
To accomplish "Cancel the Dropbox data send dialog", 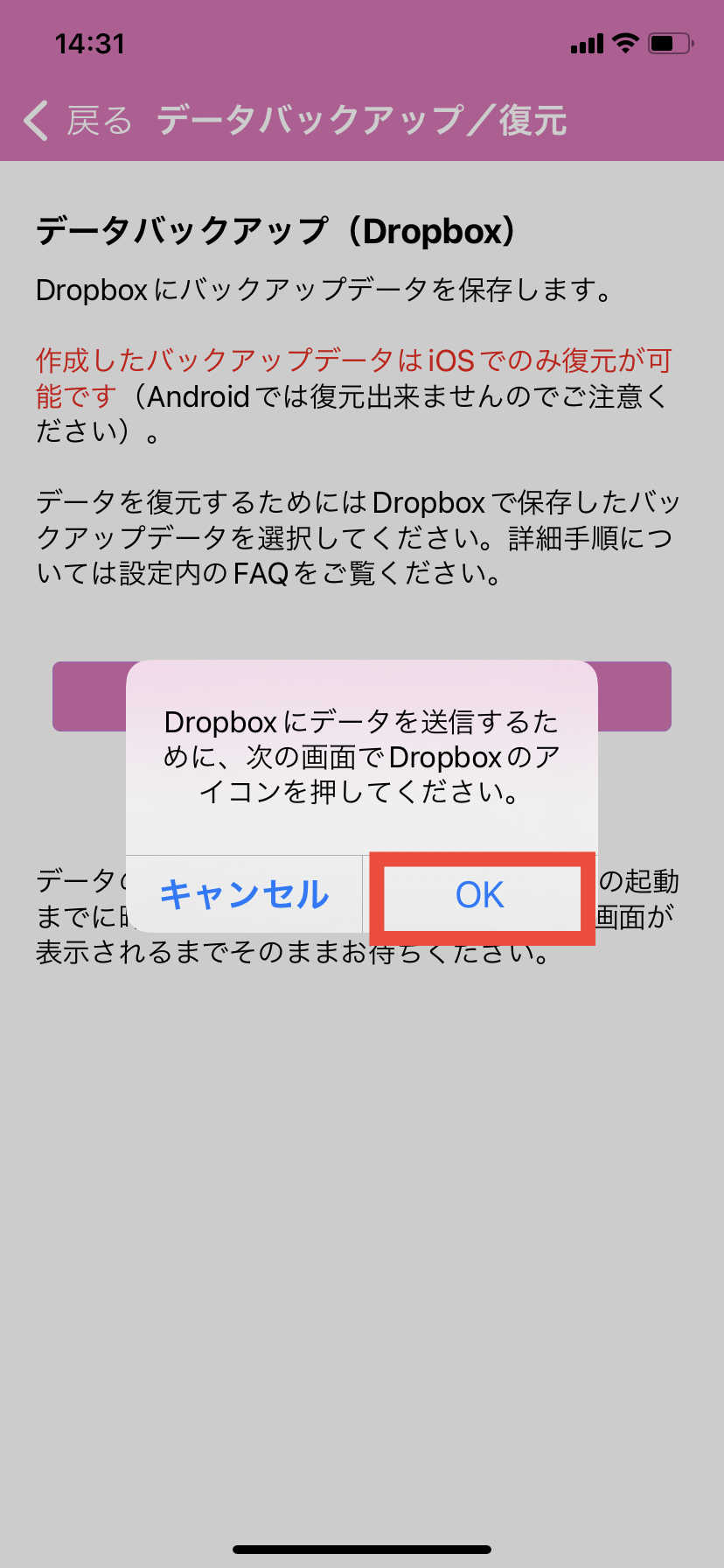I will (244, 895).
